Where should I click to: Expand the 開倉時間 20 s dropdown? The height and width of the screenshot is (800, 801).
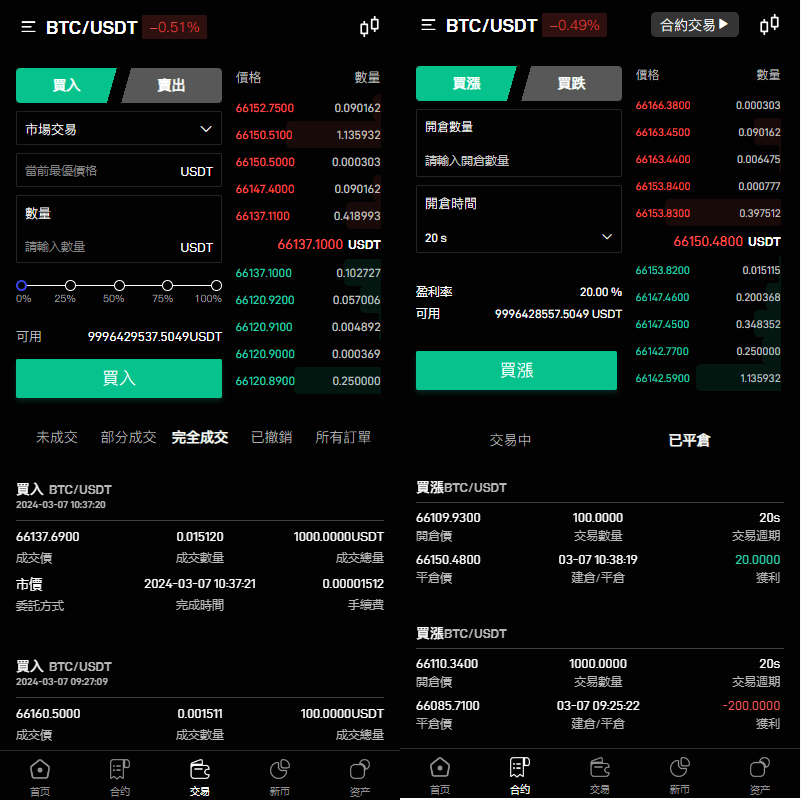click(518, 237)
